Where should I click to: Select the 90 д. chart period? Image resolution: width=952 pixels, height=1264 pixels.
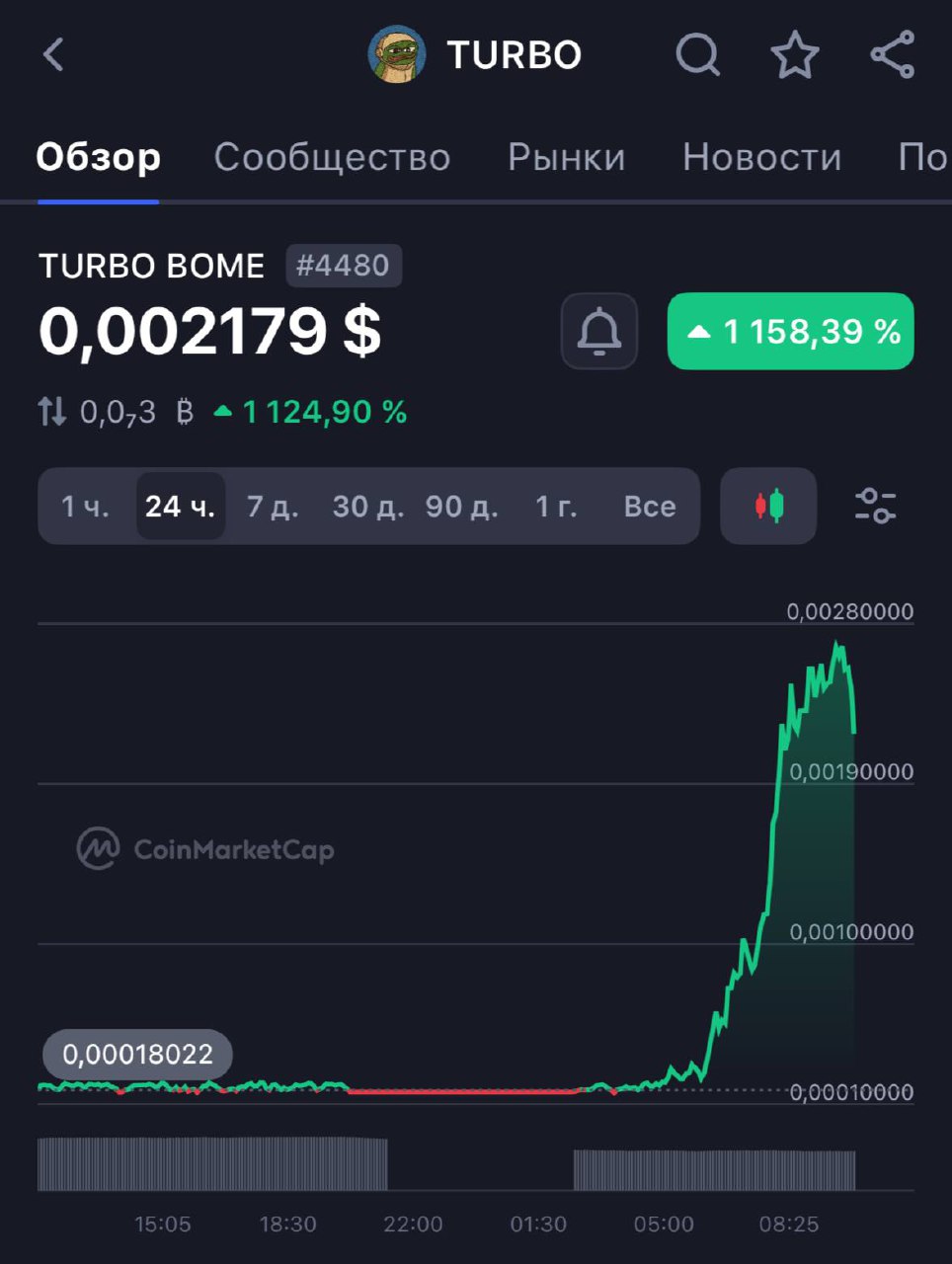461,507
